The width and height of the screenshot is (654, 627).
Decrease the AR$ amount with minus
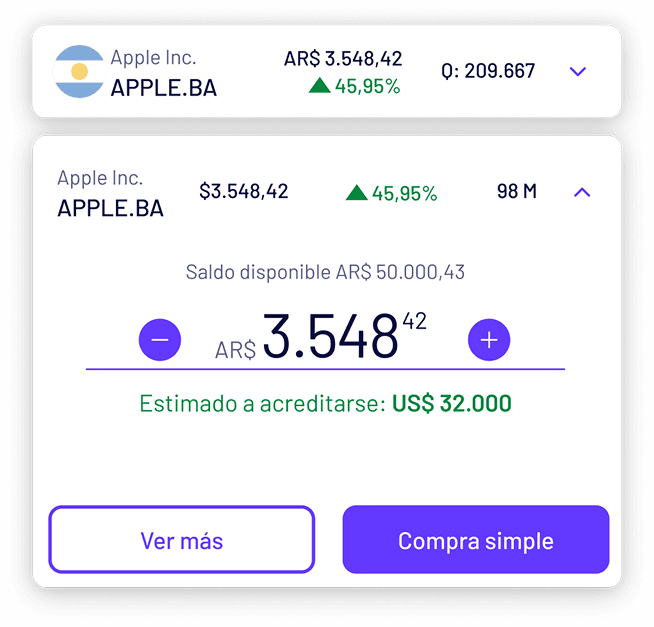point(160,340)
